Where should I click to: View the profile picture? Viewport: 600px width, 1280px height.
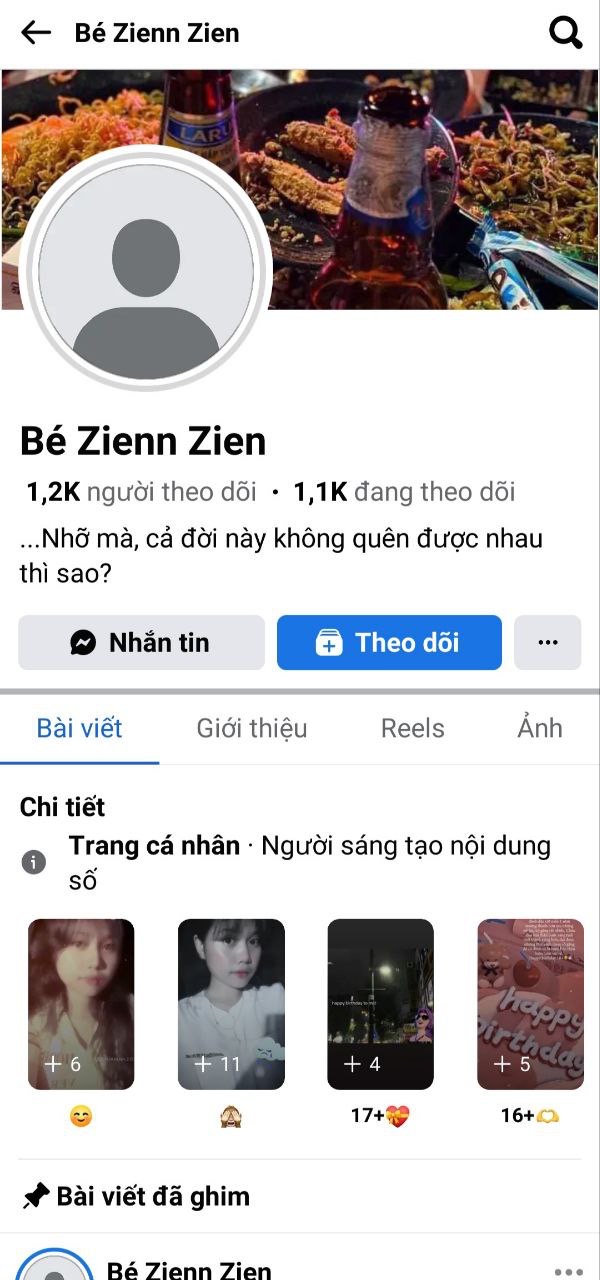[146, 270]
